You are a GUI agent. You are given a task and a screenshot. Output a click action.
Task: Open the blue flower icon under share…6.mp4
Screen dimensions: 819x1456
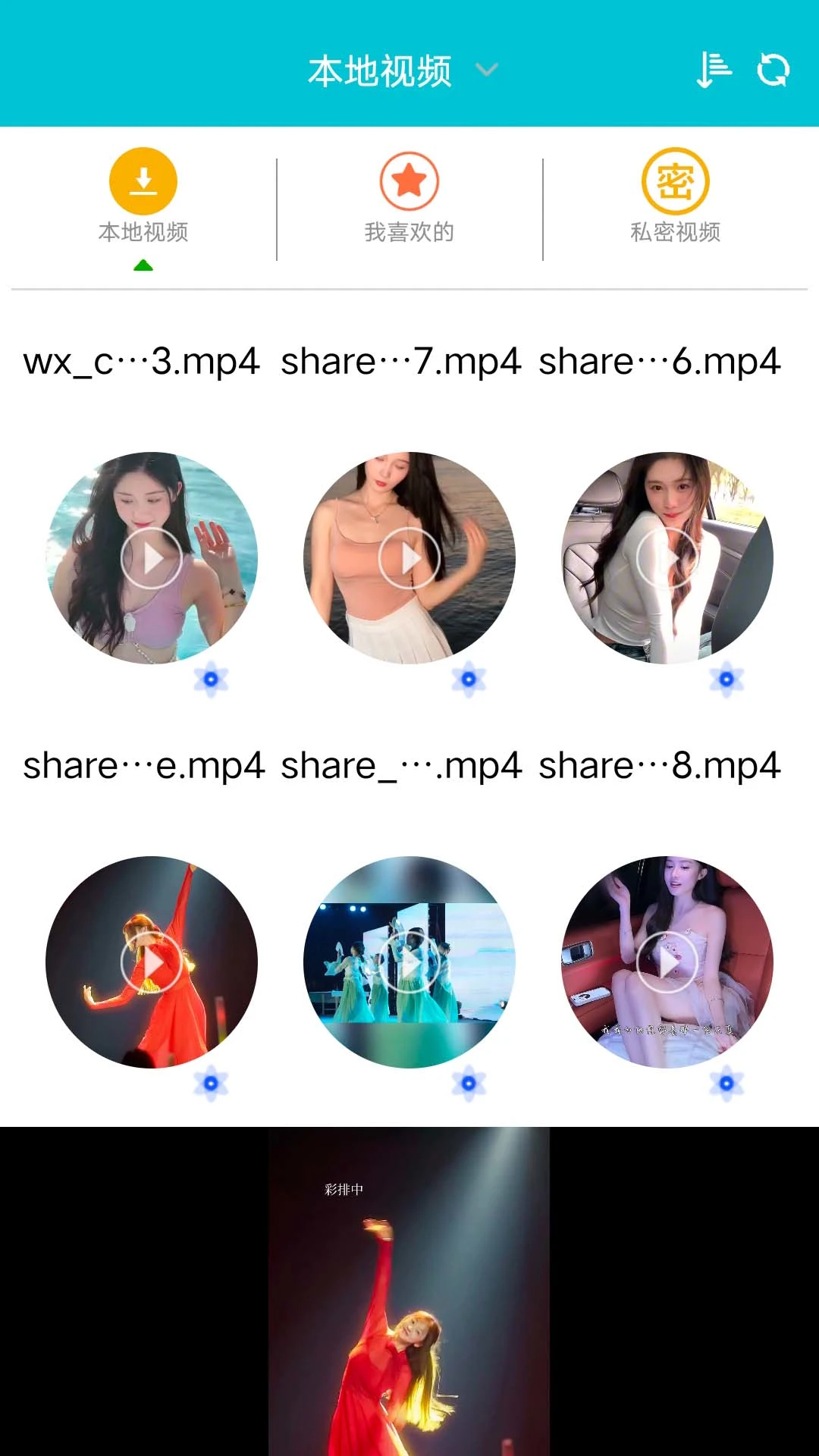[x=726, y=679]
